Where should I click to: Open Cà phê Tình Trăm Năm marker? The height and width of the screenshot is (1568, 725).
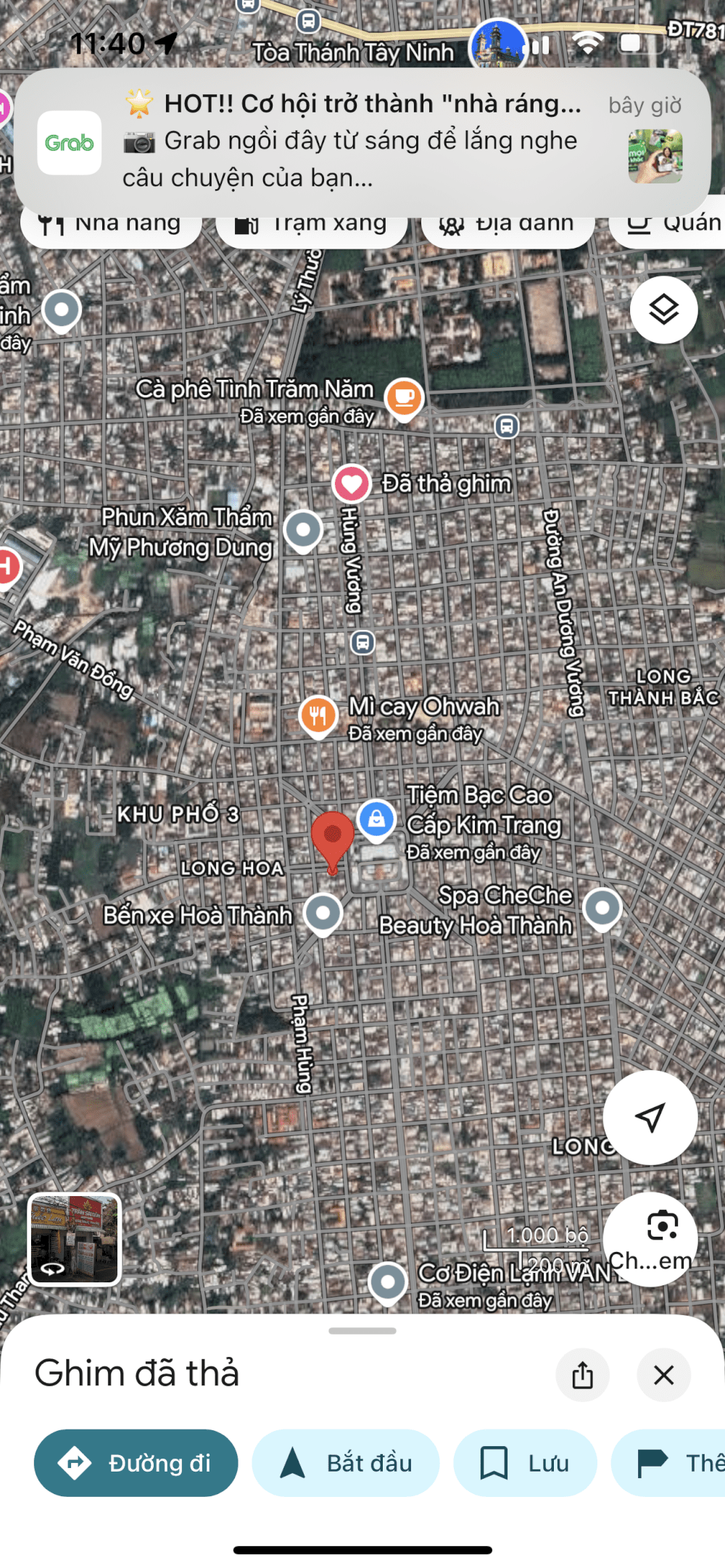tap(404, 397)
